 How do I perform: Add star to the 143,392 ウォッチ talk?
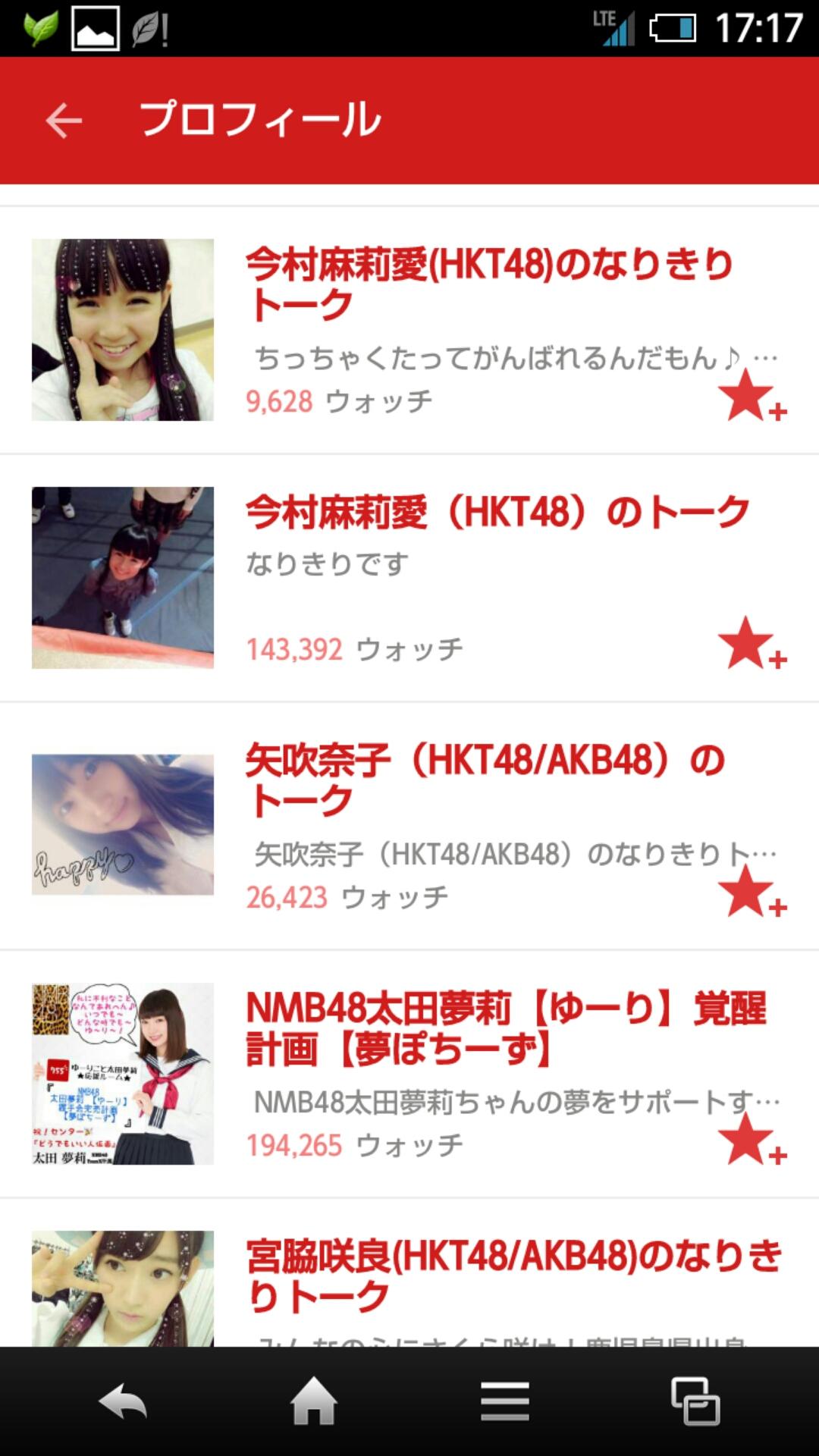[x=751, y=644]
